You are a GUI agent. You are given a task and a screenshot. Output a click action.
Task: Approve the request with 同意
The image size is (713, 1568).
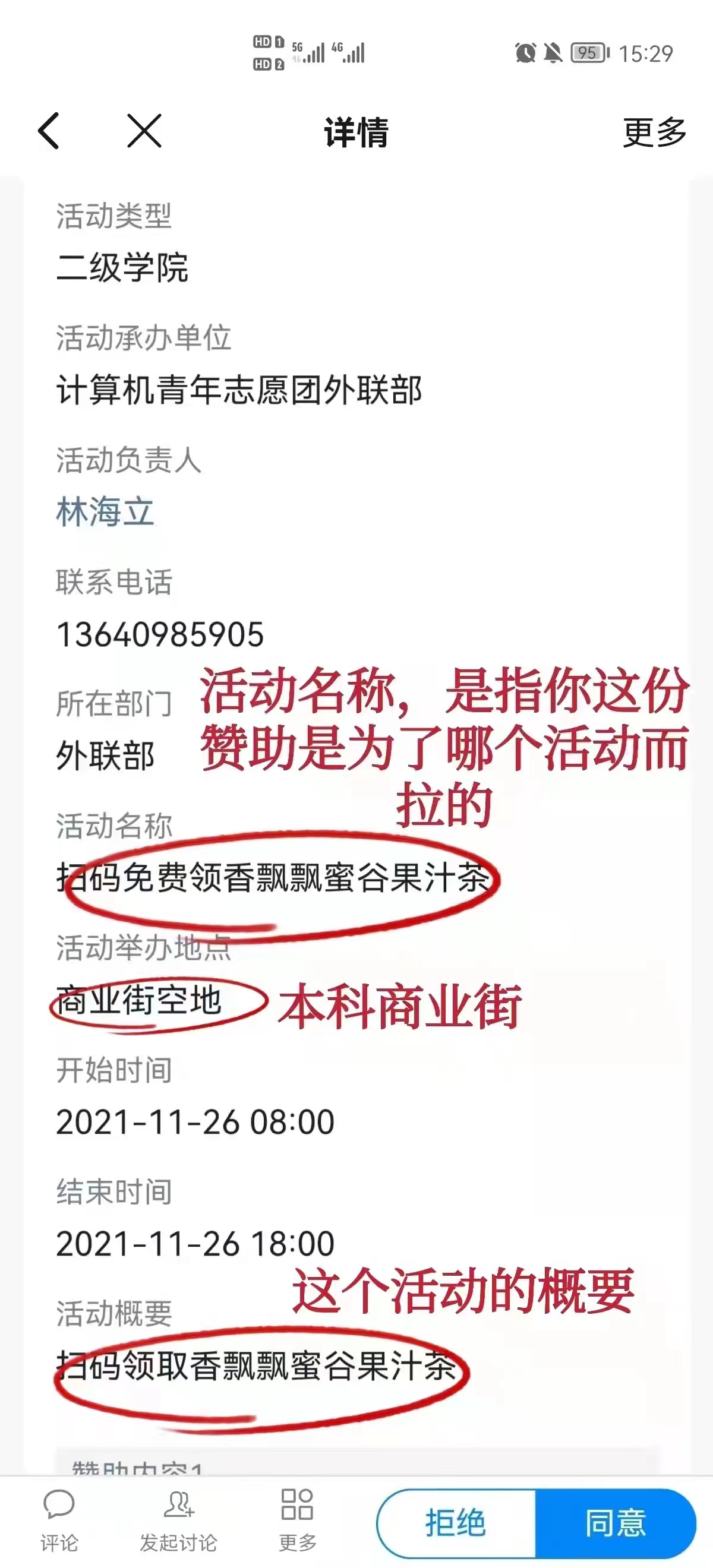(615, 1523)
